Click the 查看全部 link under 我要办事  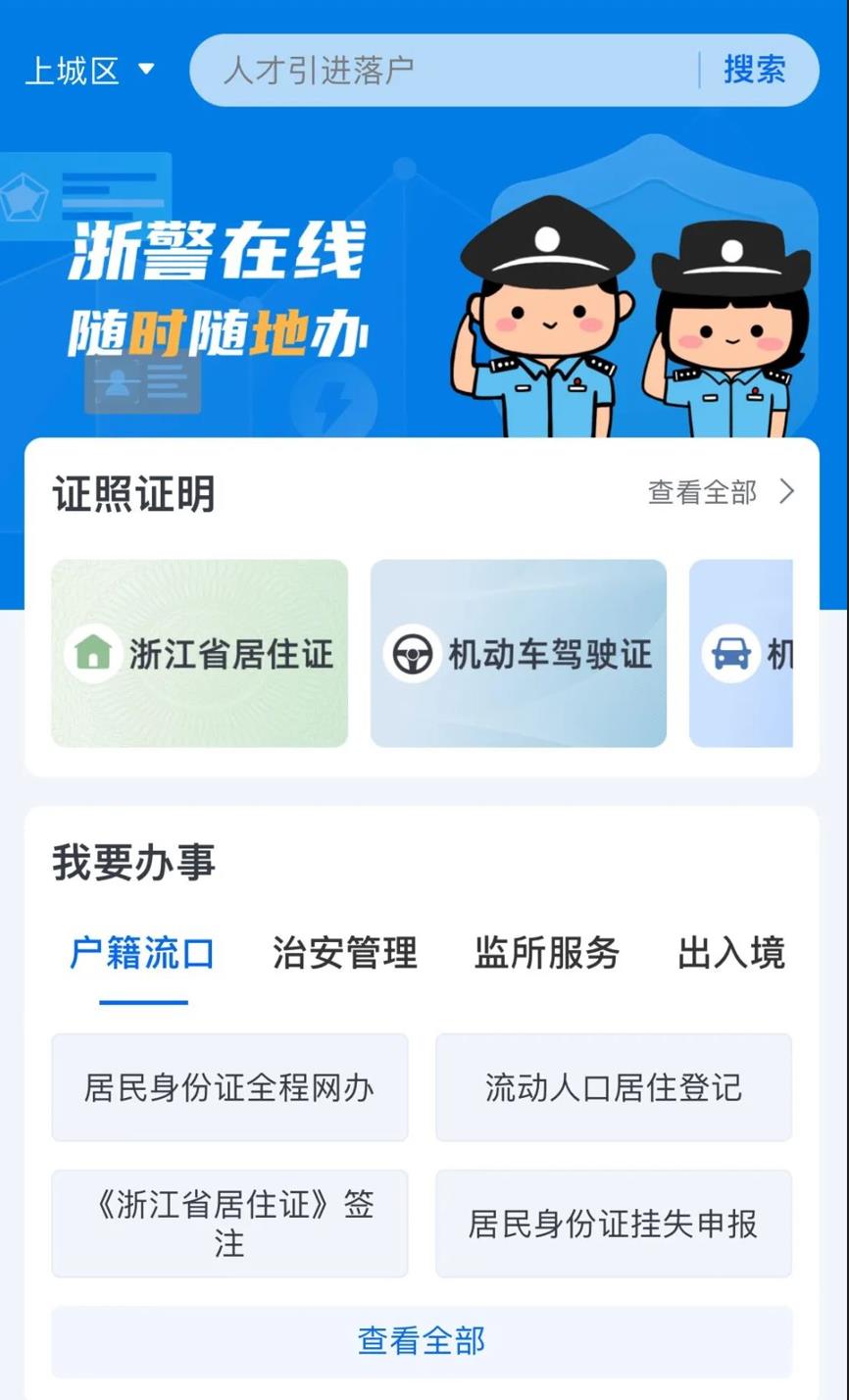click(420, 1343)
